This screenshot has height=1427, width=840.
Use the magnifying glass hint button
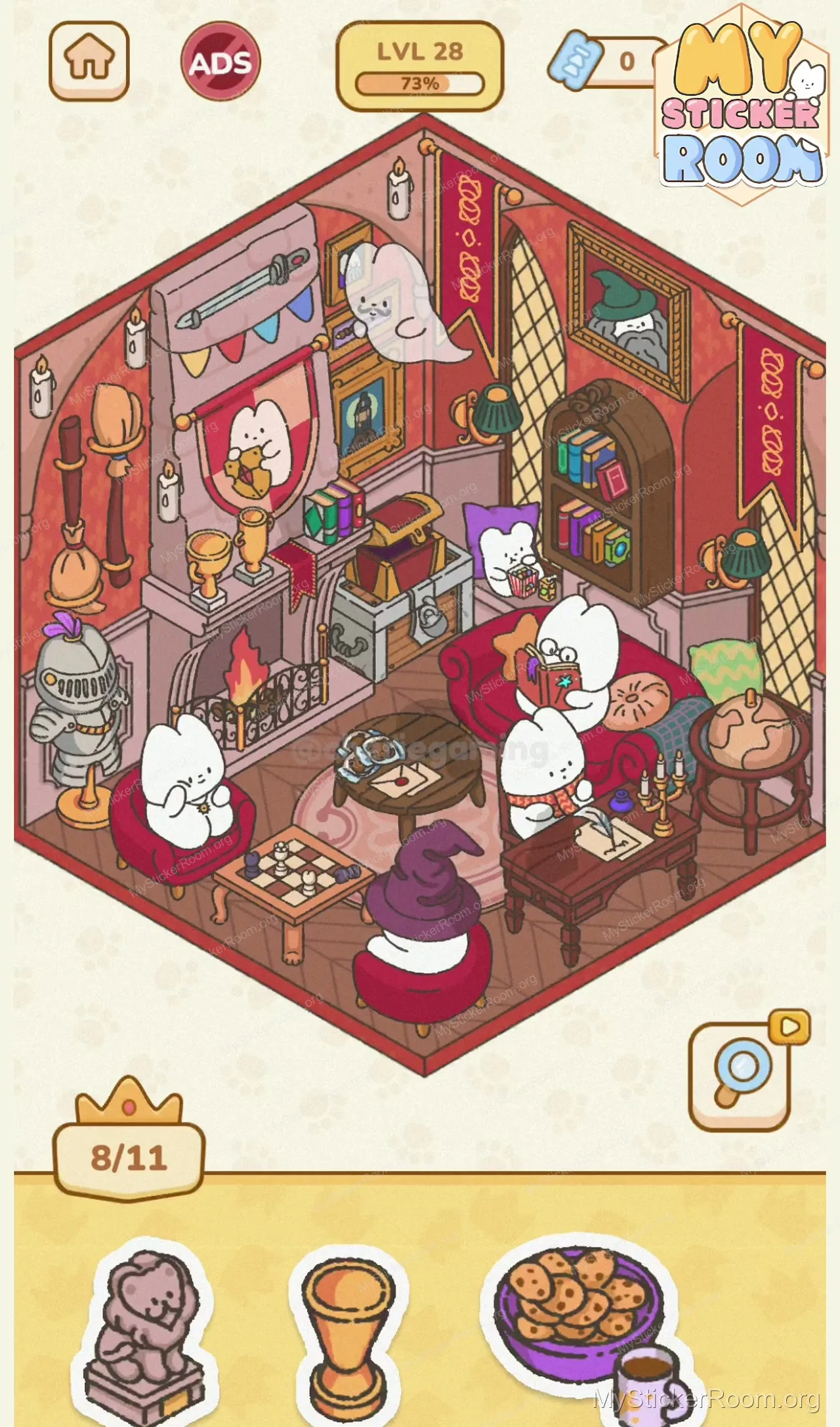(741, 1076)
